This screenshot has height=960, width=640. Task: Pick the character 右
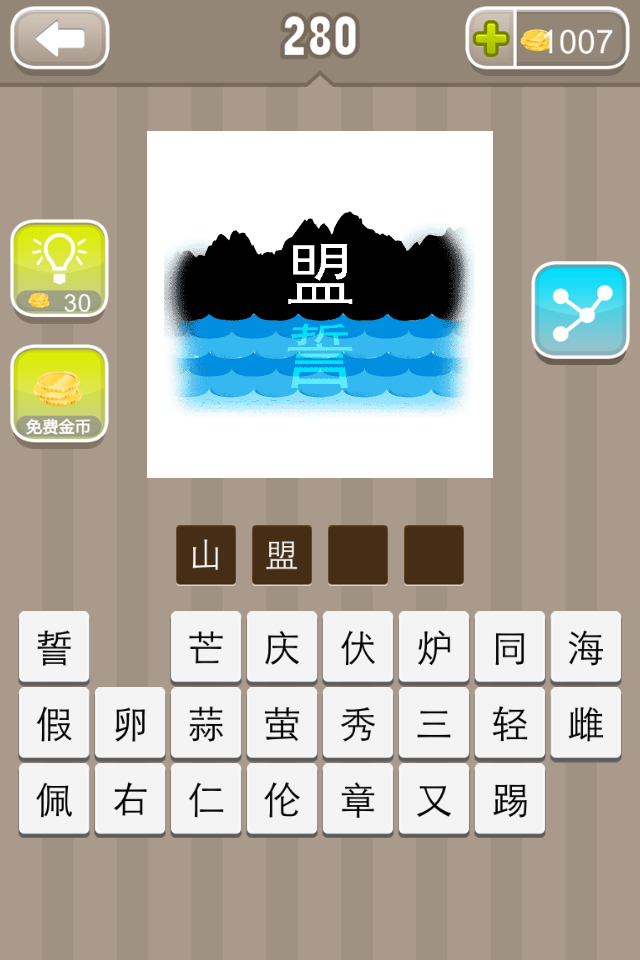(x=130, y=799)
